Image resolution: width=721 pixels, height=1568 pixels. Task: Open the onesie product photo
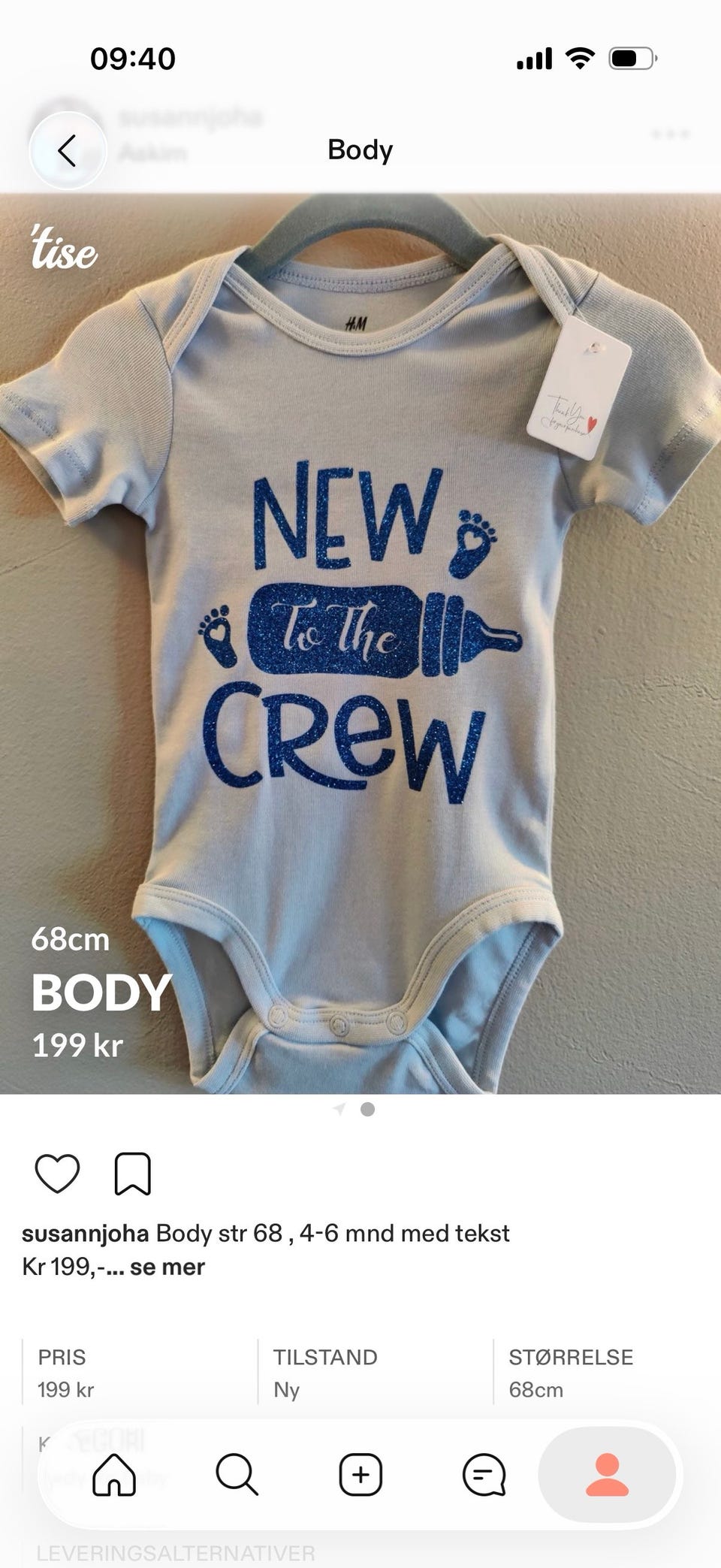click(360, 644)
